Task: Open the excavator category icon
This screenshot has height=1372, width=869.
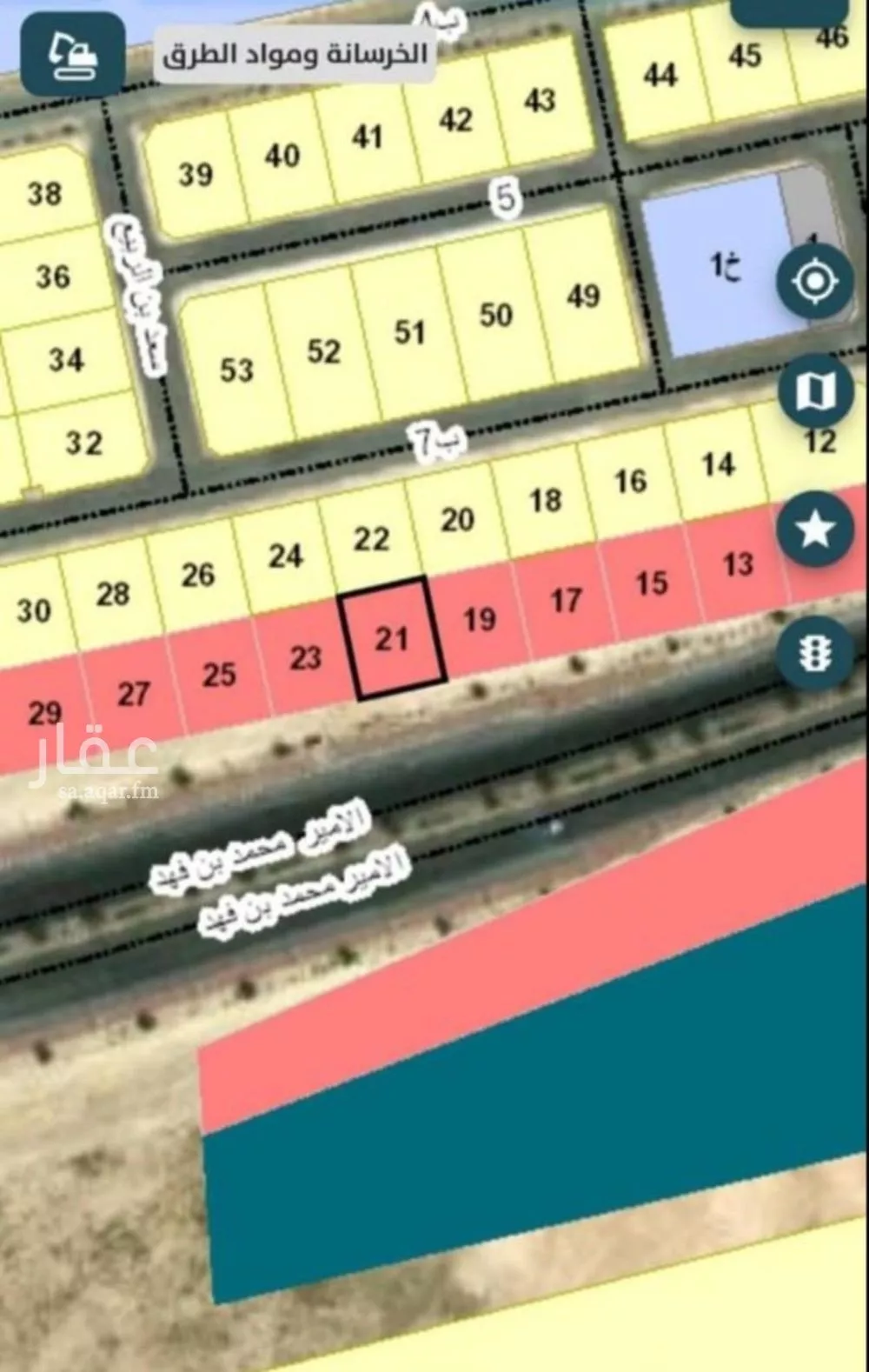Action: click(x=73, y=52)
